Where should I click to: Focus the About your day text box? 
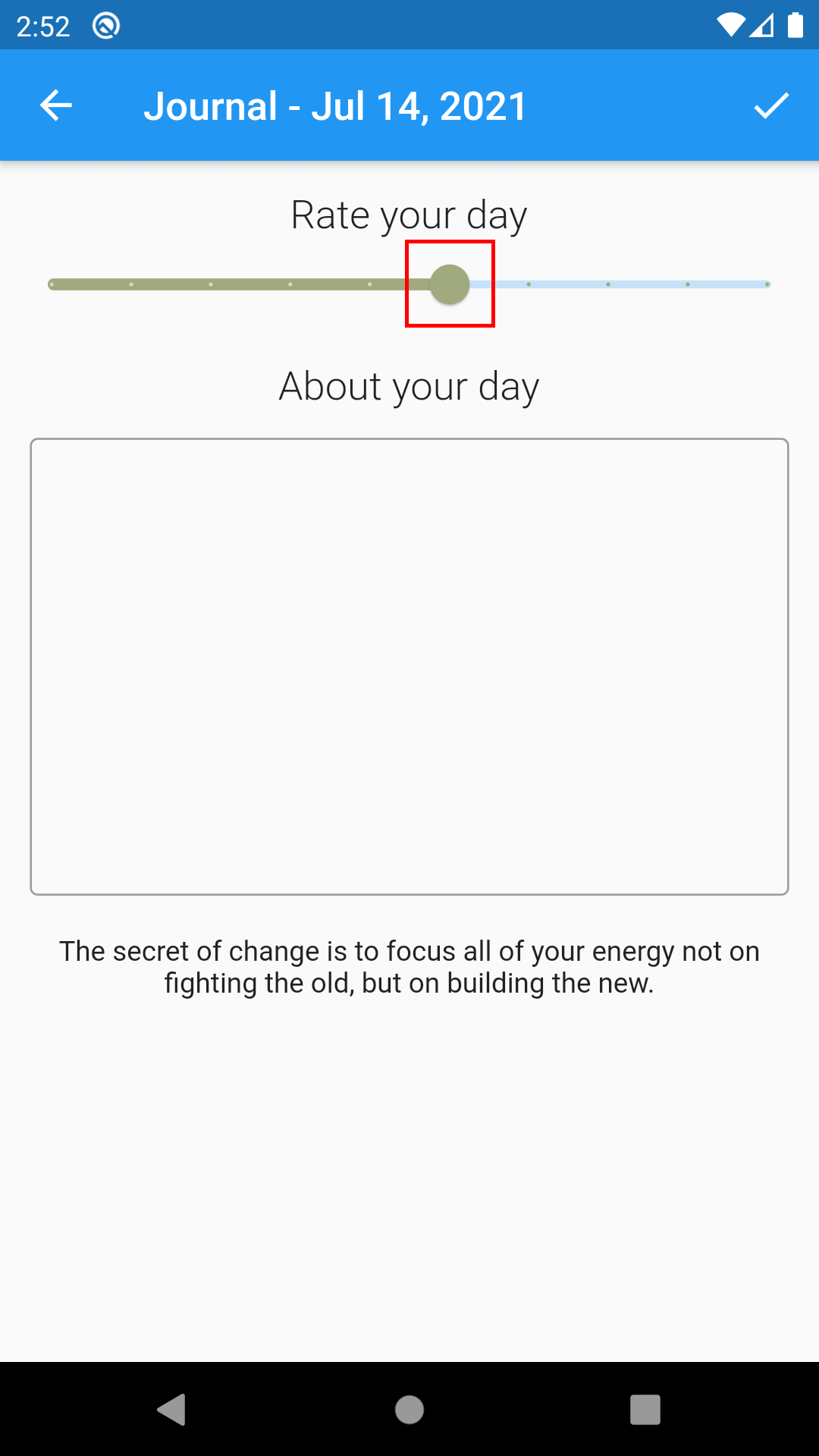click(409, 666)
